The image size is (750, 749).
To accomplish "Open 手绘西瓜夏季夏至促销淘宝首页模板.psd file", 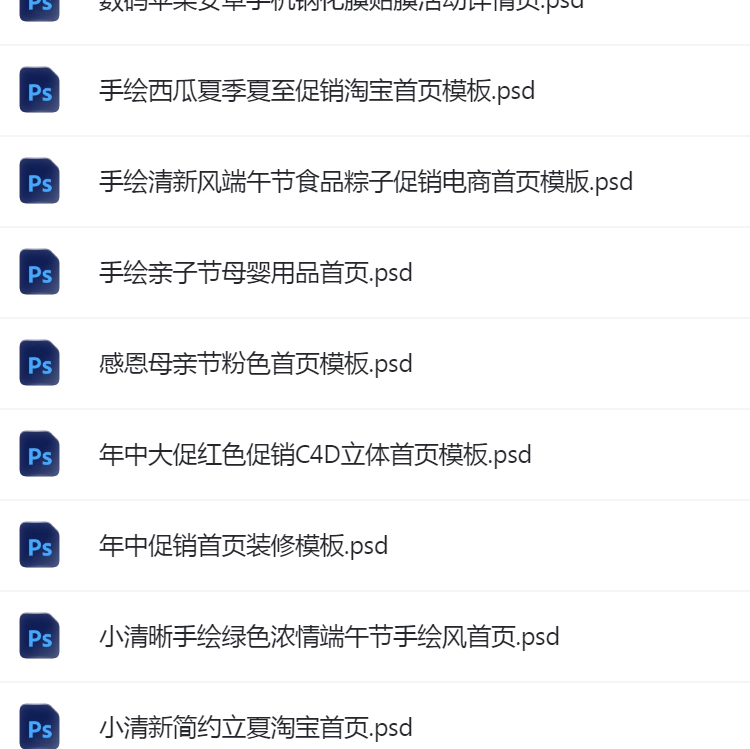I will (x=317, y=91).
